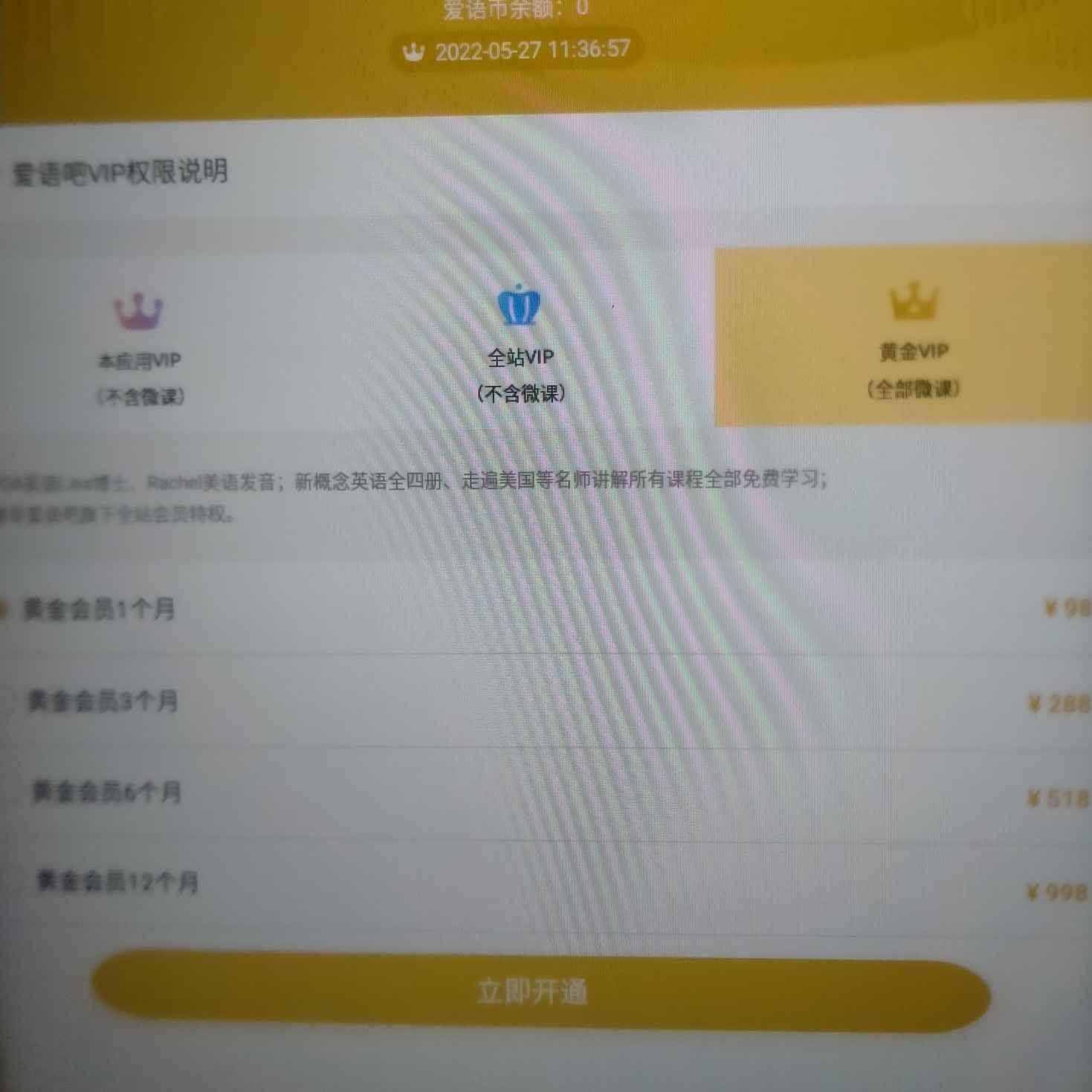Select the 黄金VIP tab
Viewport: 1092px width, 1092px height.
point(913,338)
